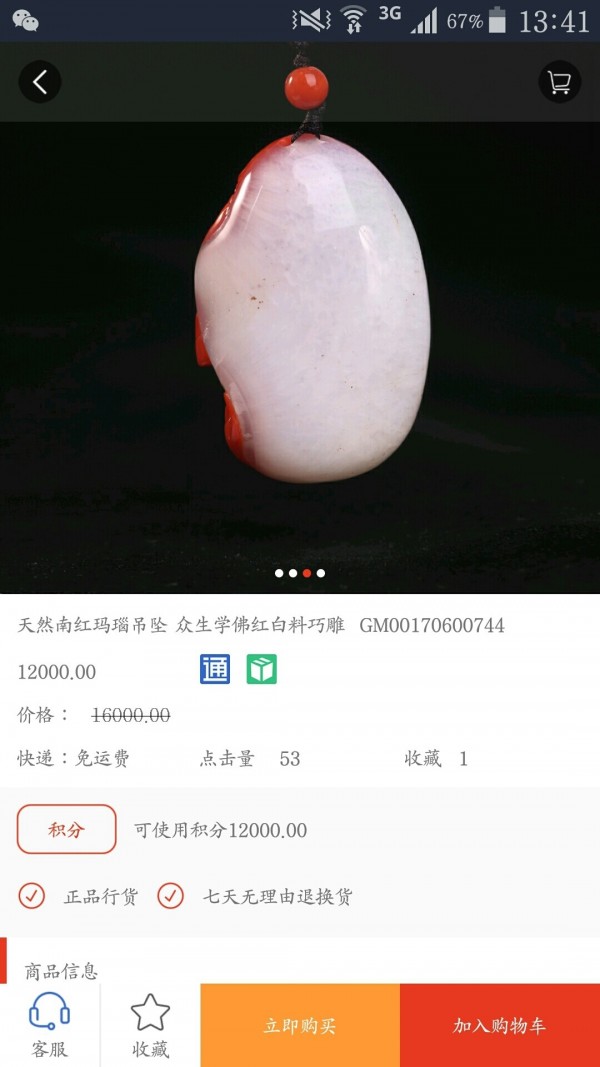Tap the blue 通 badge icon
600x1067 pixels.
215,669
